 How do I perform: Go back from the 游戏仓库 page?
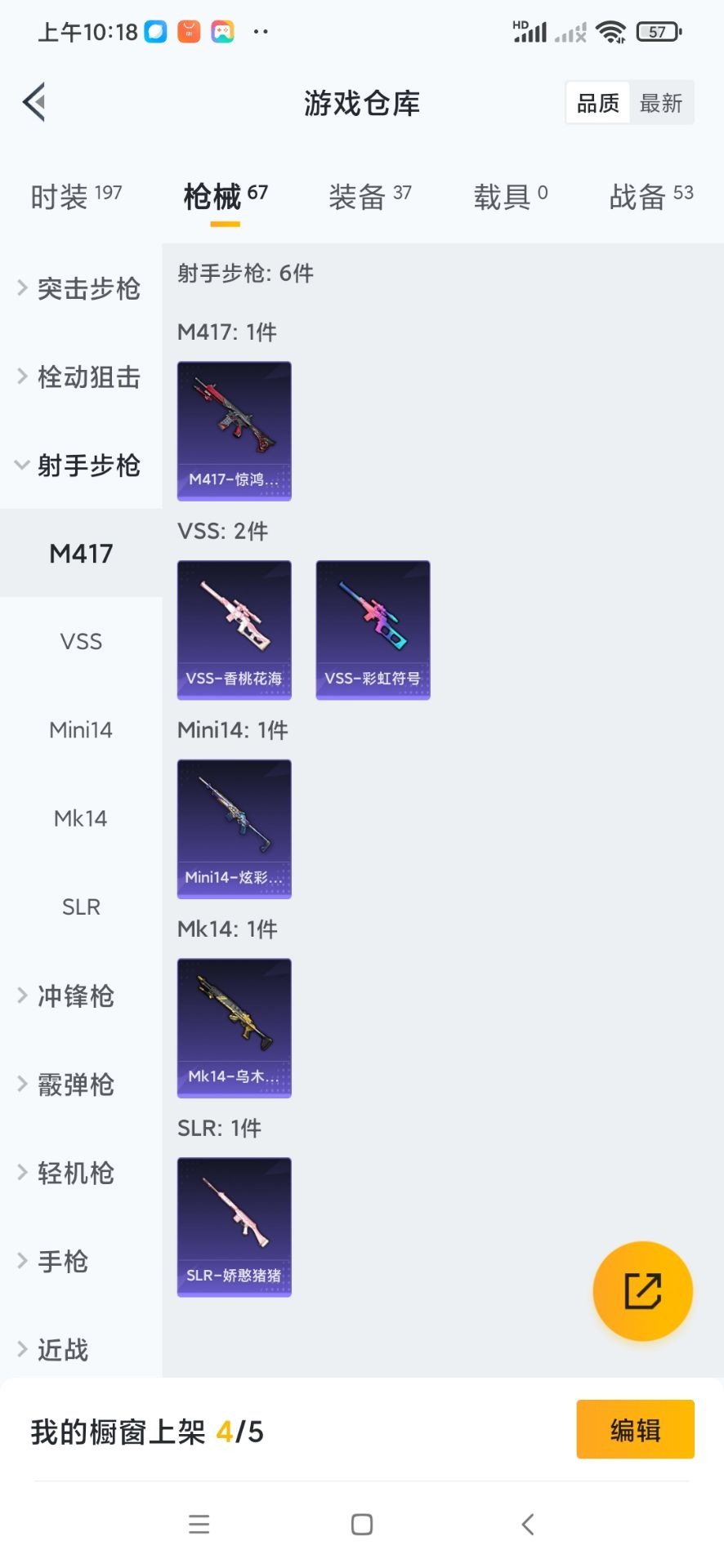[x=34, y=102]
